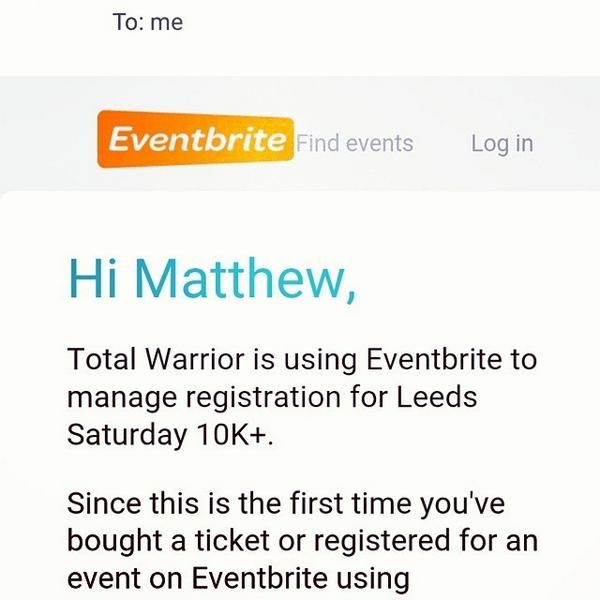Screen dimensions: 600x600
Task: Tap the Log in link
Action: pos(501,143)
